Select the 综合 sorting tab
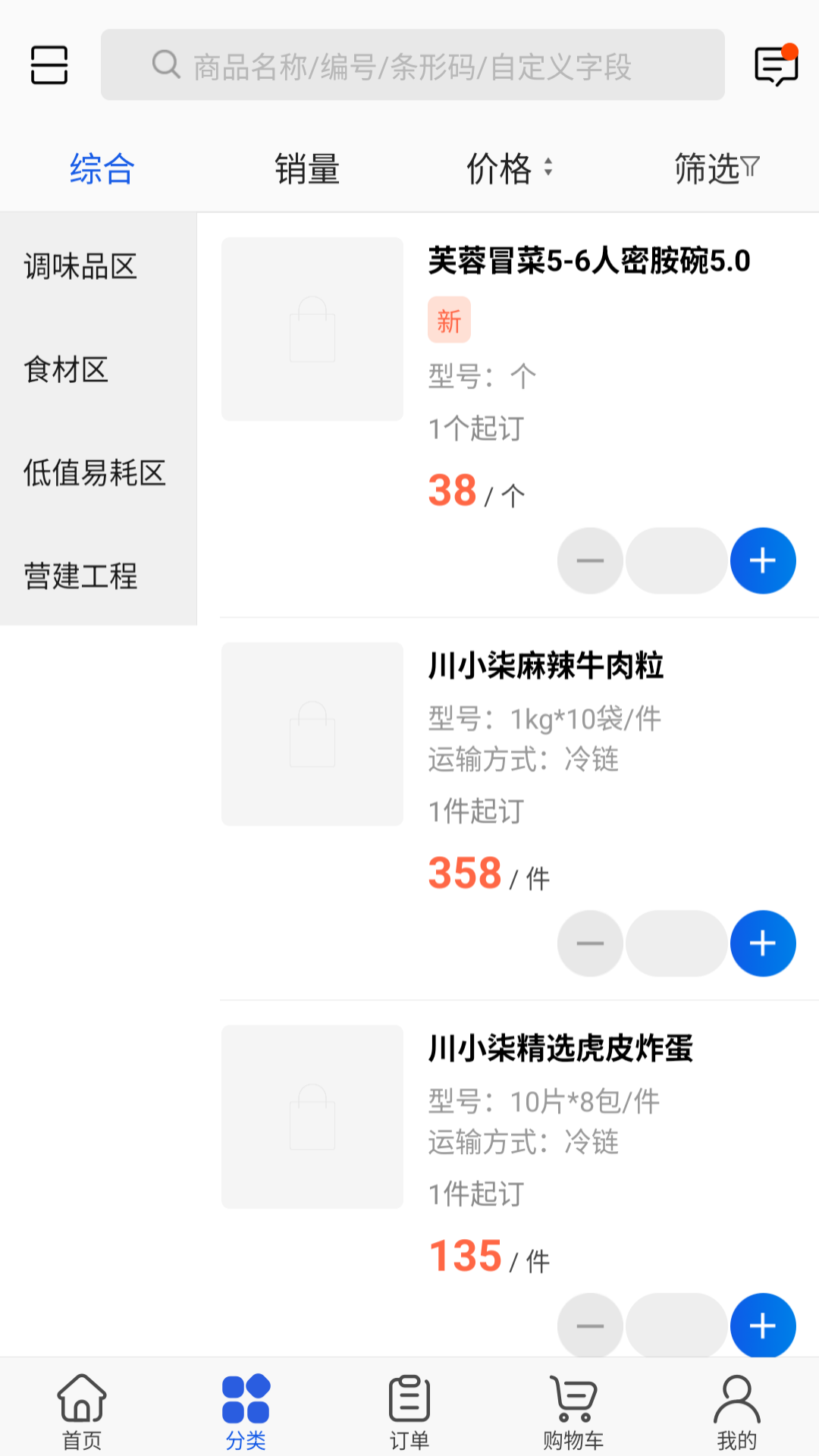The image size is (819, 1456). coord(102,168)
